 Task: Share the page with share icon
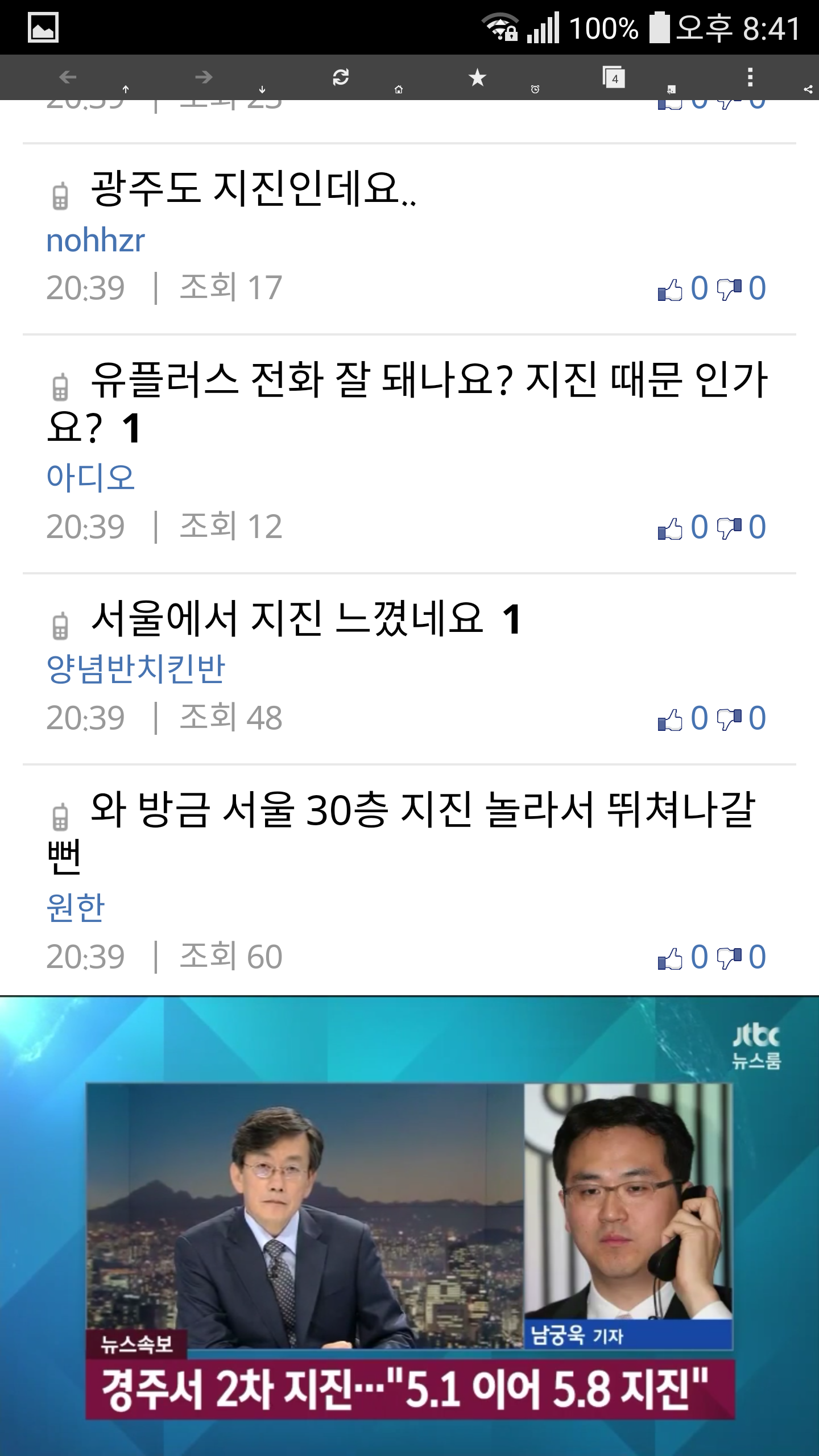(x=808, y=89)
